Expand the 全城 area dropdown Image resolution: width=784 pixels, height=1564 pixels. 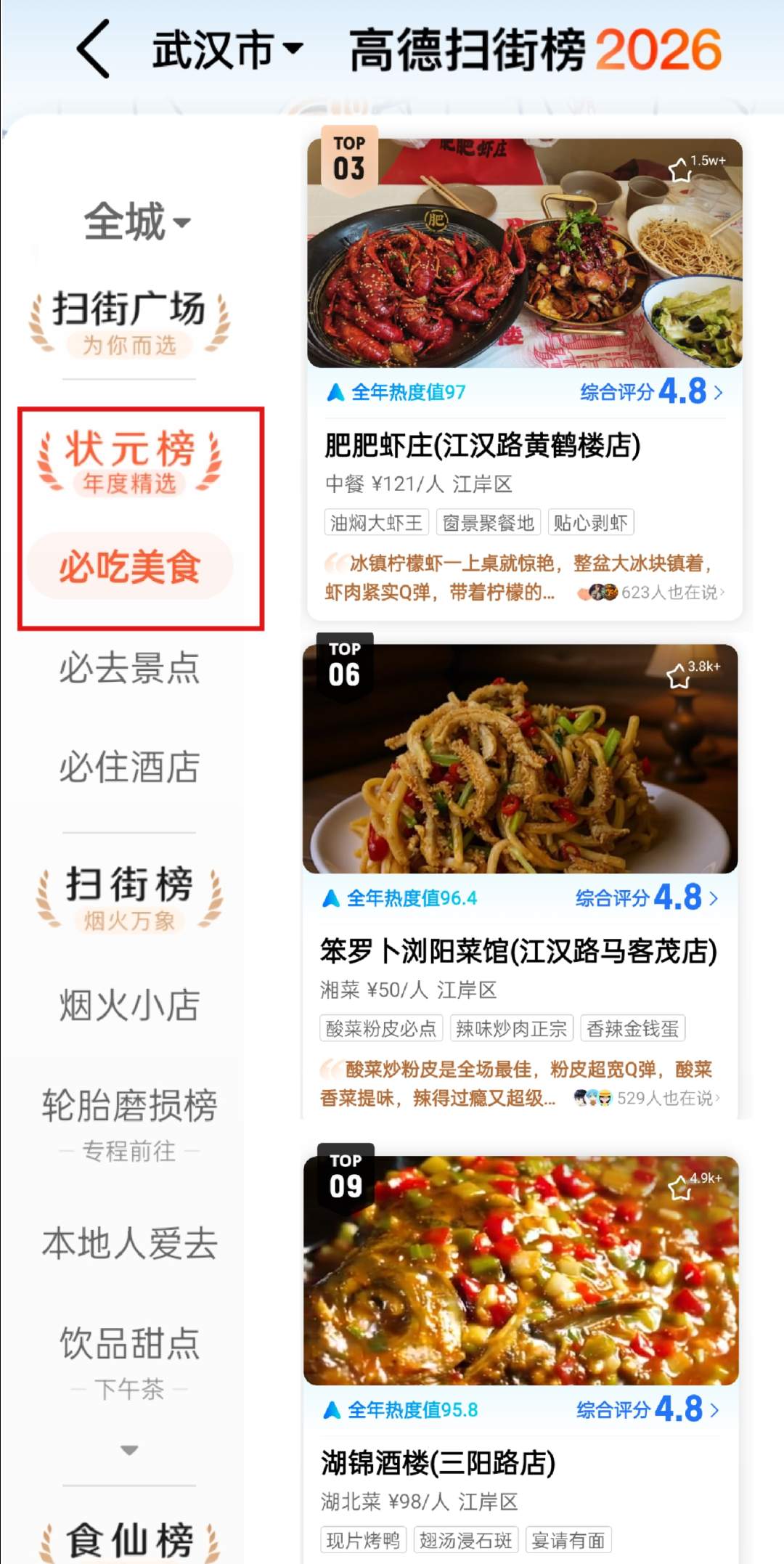pyautogui.click(x=136, y=221)
